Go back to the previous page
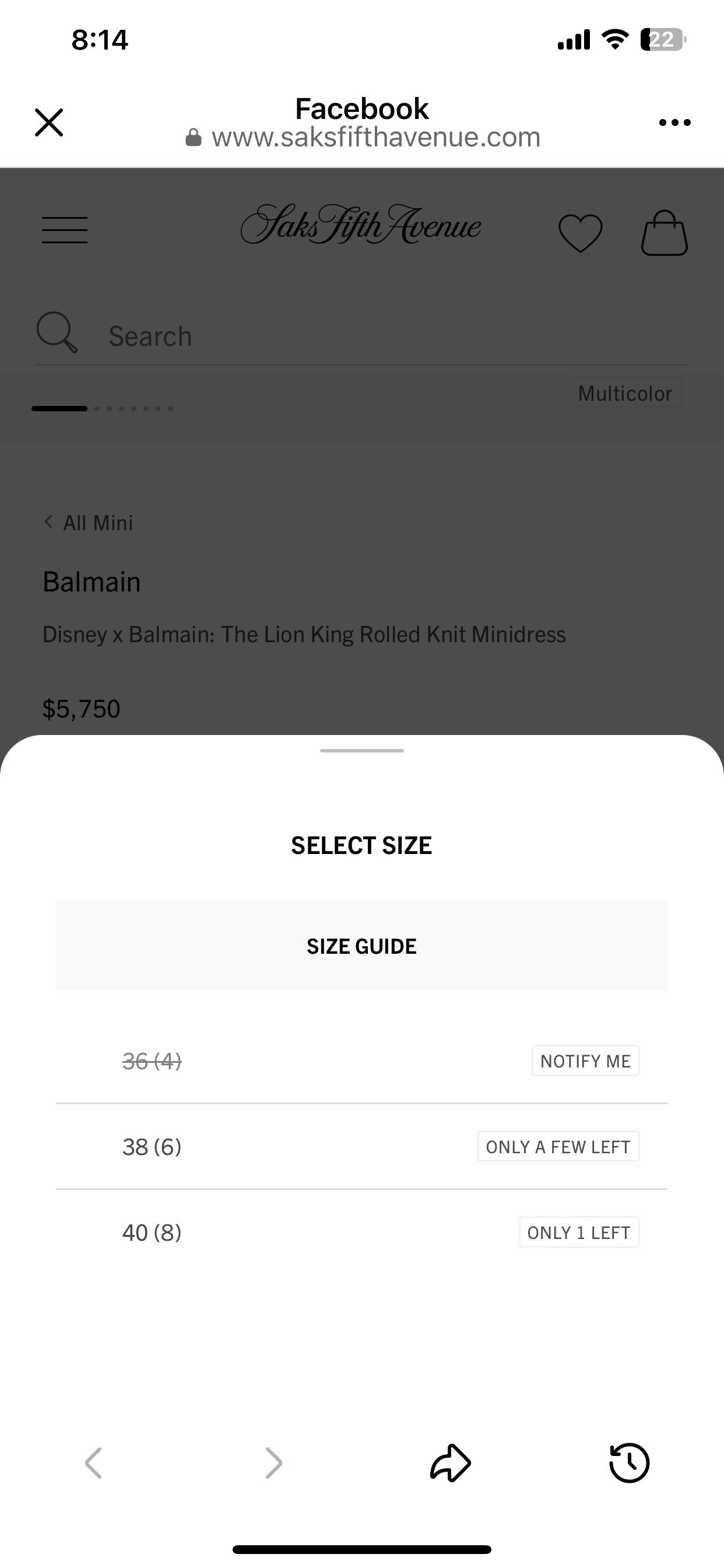The image size is (724, 1568). pyautogui.click(x=94, y=1462)
